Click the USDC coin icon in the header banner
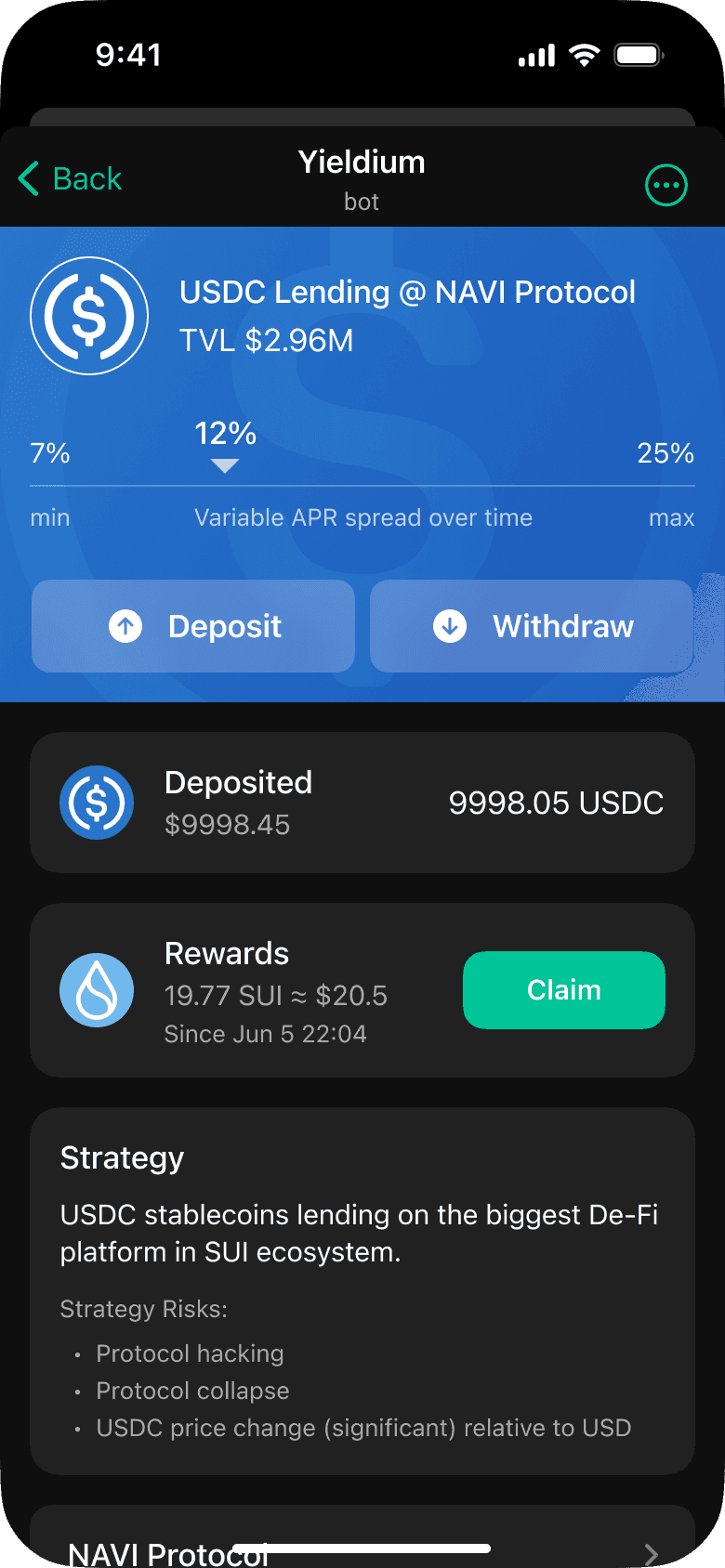 coord(89,316)
